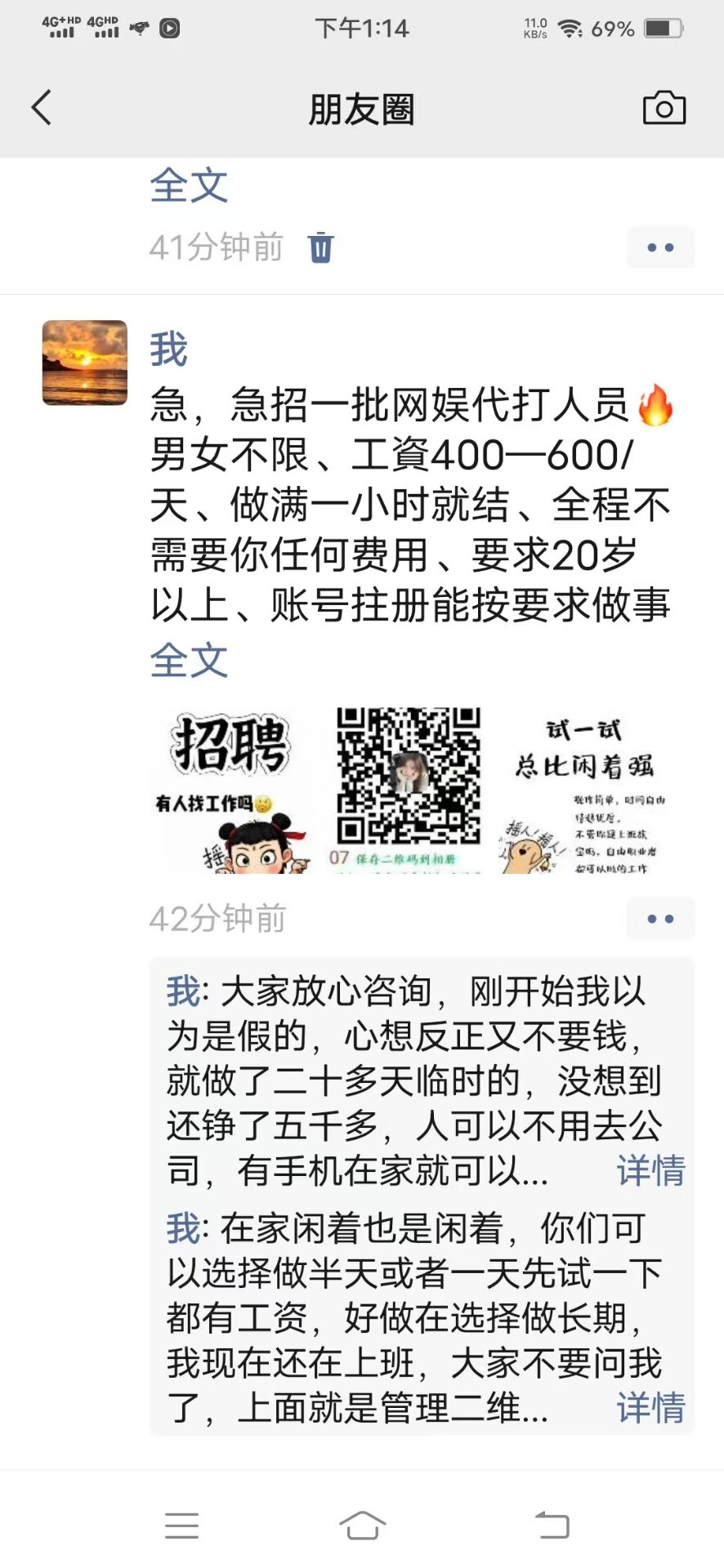Open the options menu for the 41分钟前 post
This screenshot has height=1568, width=724.
pyautogui.click(x=659, y=247)
